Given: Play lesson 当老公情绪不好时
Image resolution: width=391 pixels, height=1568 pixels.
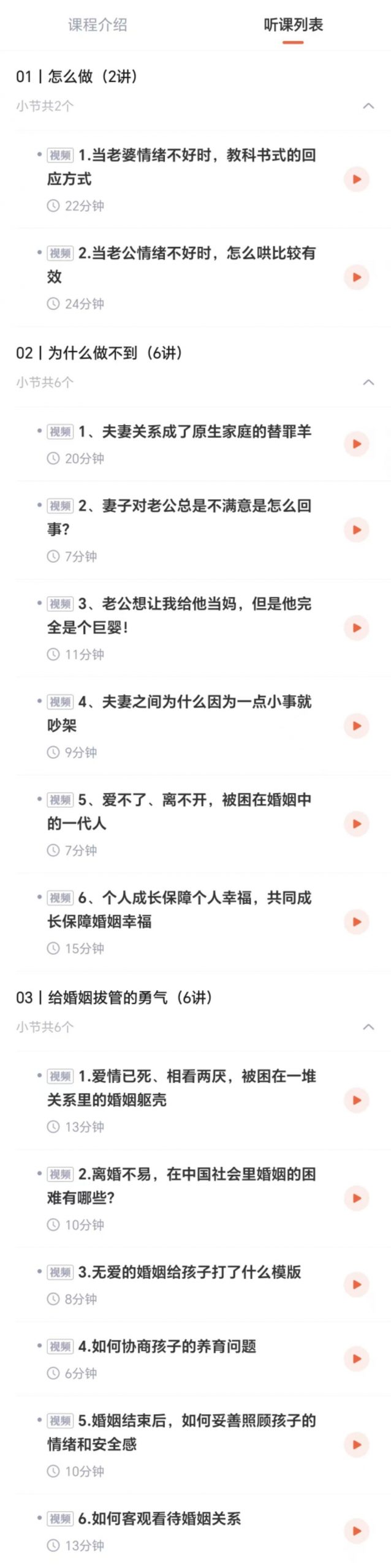Looking at the screenshot, I should pyautogui.click(x=356, y=277).
